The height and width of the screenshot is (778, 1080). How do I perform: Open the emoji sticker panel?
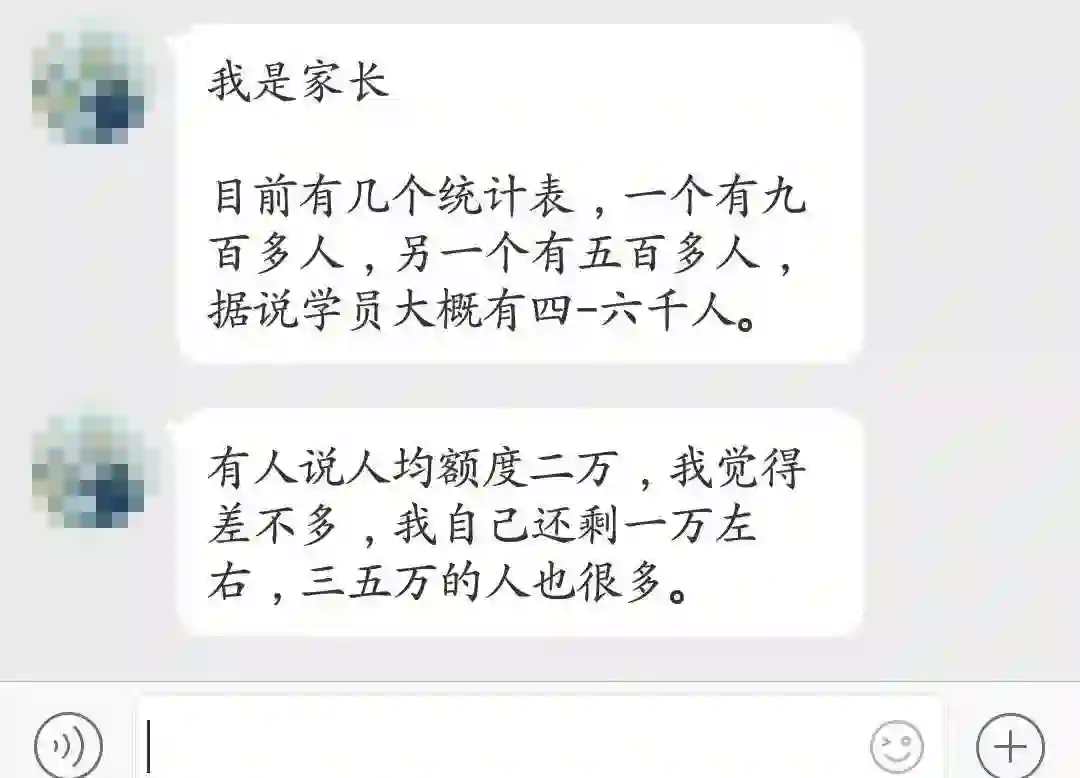tap(896, 746)
